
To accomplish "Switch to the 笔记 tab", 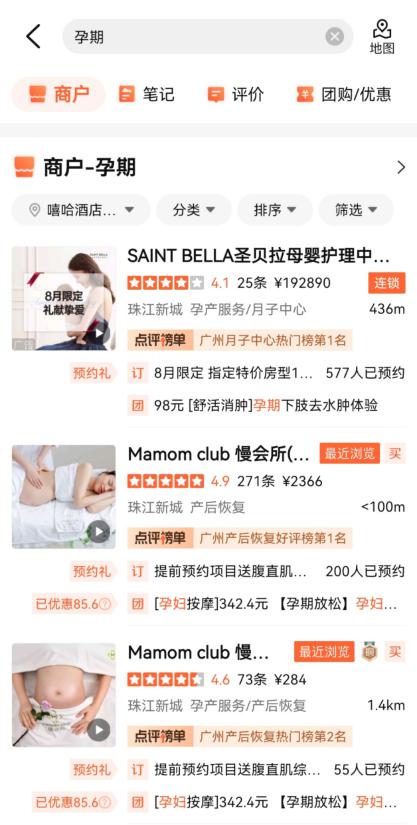I will pos(146,94).
